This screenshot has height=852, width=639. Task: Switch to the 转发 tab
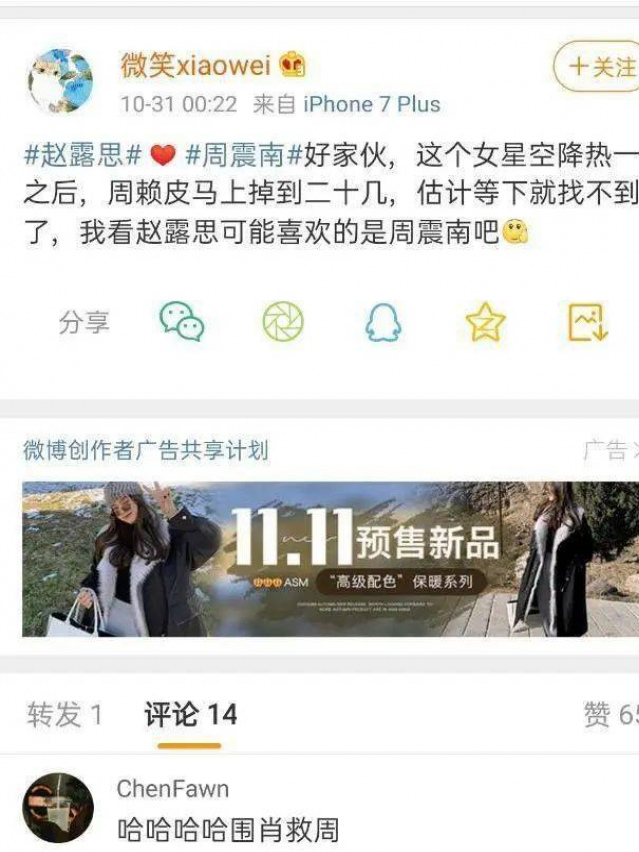pos(65,714)
